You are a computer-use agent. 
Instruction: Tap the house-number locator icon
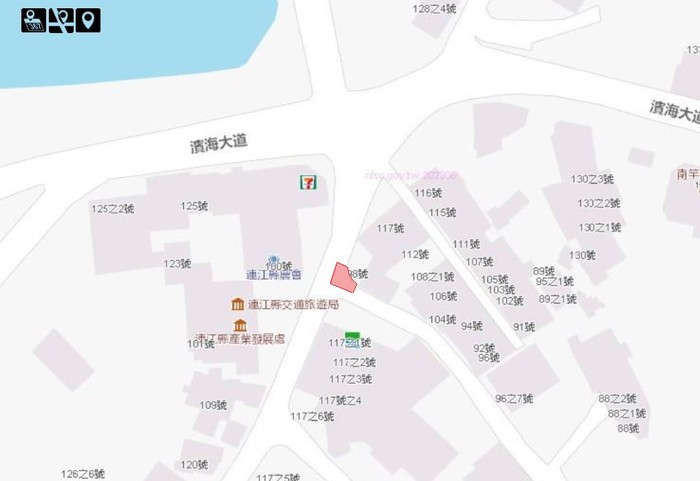point(33,20)
